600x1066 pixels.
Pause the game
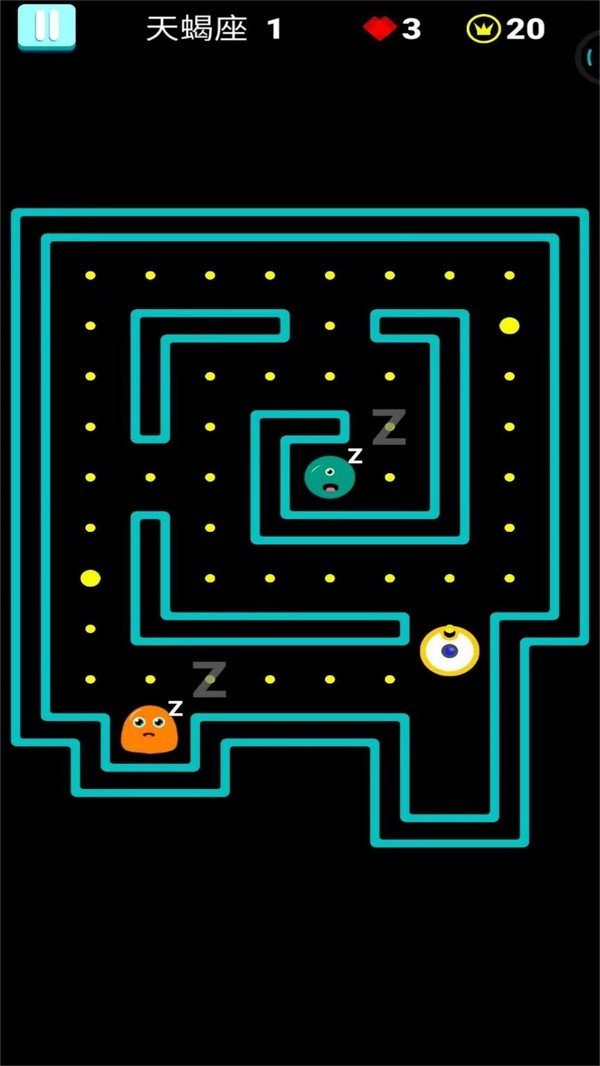pos(47,27)
